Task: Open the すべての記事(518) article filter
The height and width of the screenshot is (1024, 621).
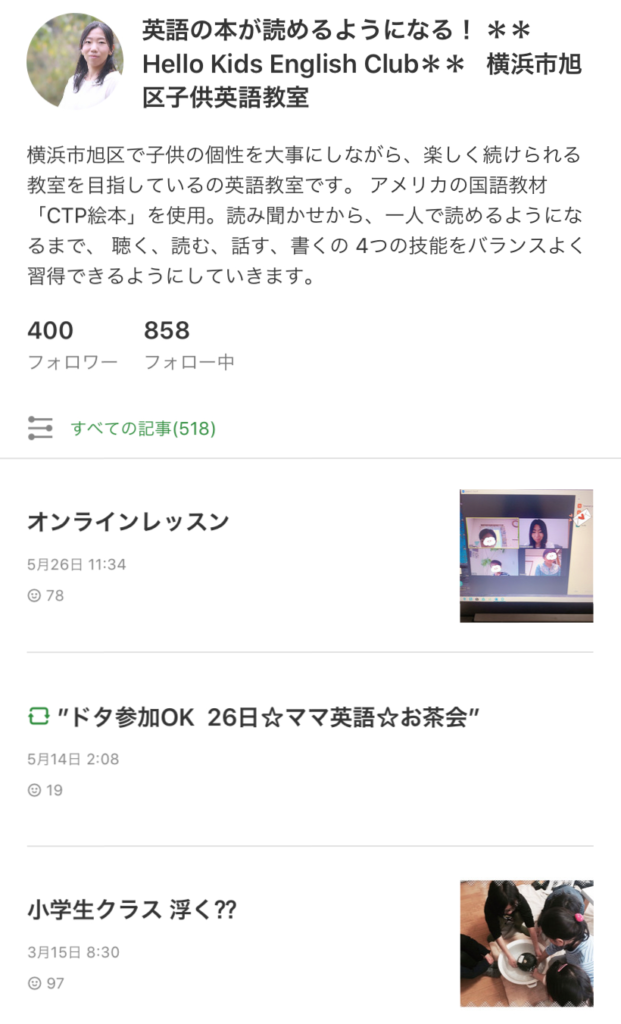Action: (x=142, y=429)
